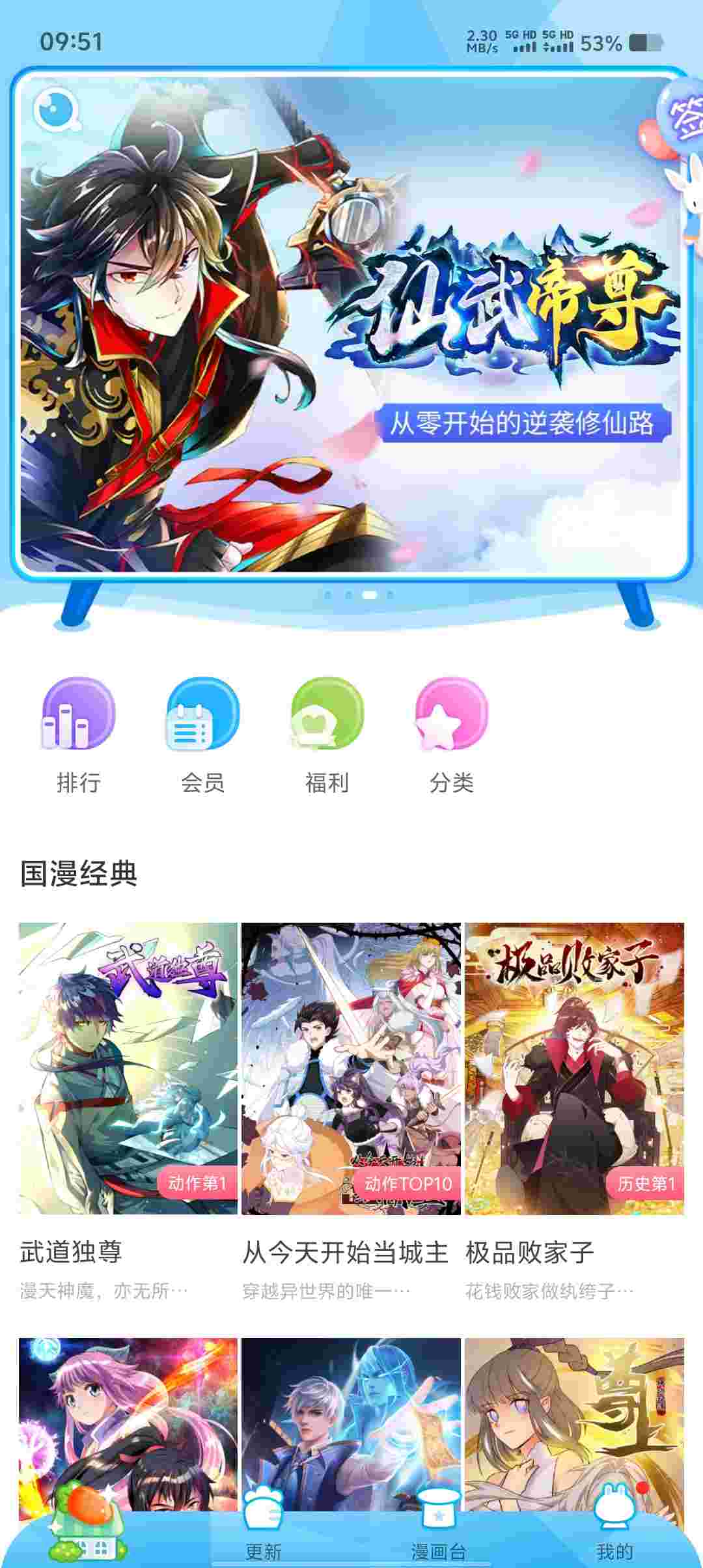Open the 极品败家子 comic
The height and width of the screenshot is (1568, 703).
[574, 1068]
